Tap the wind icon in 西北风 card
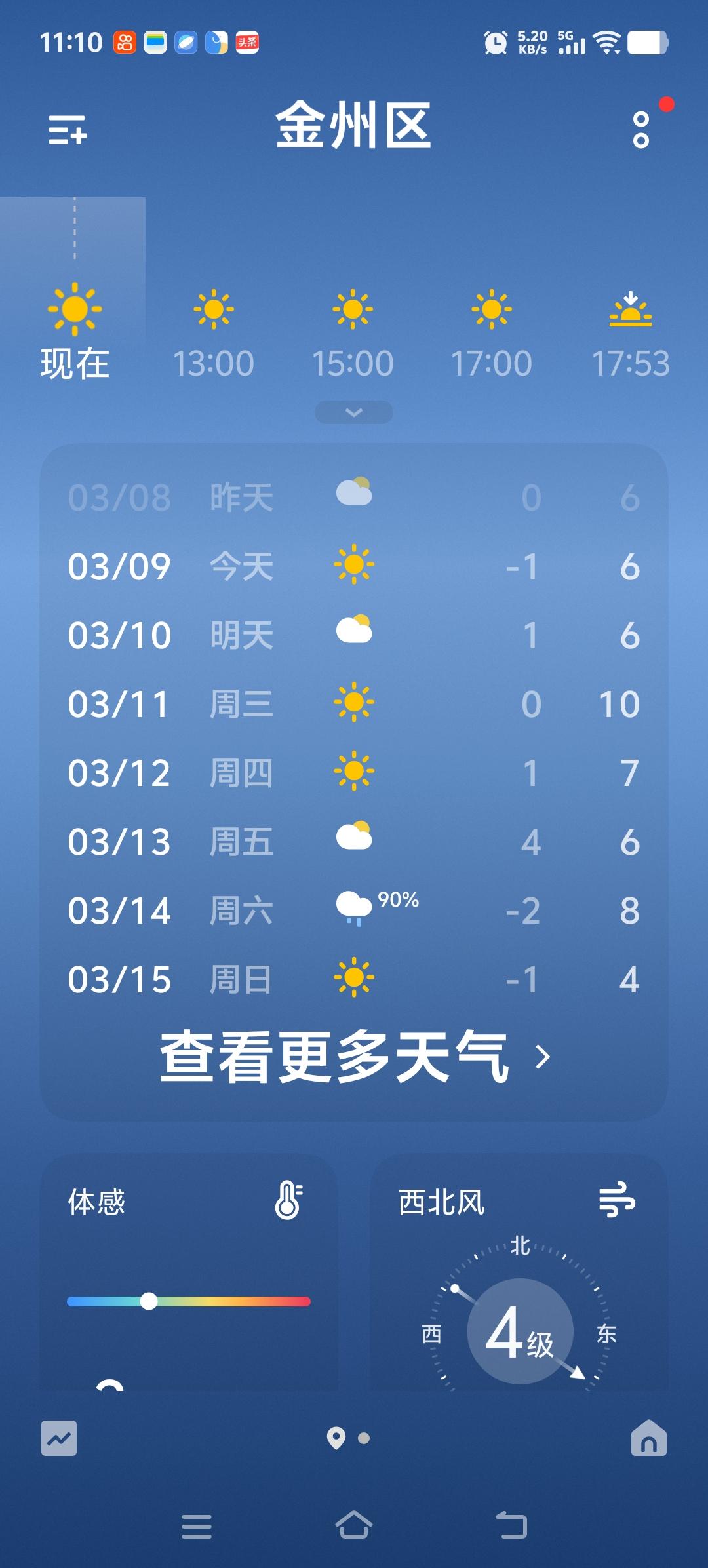This screenshot has width=708, height=1568. [617, 1202]
